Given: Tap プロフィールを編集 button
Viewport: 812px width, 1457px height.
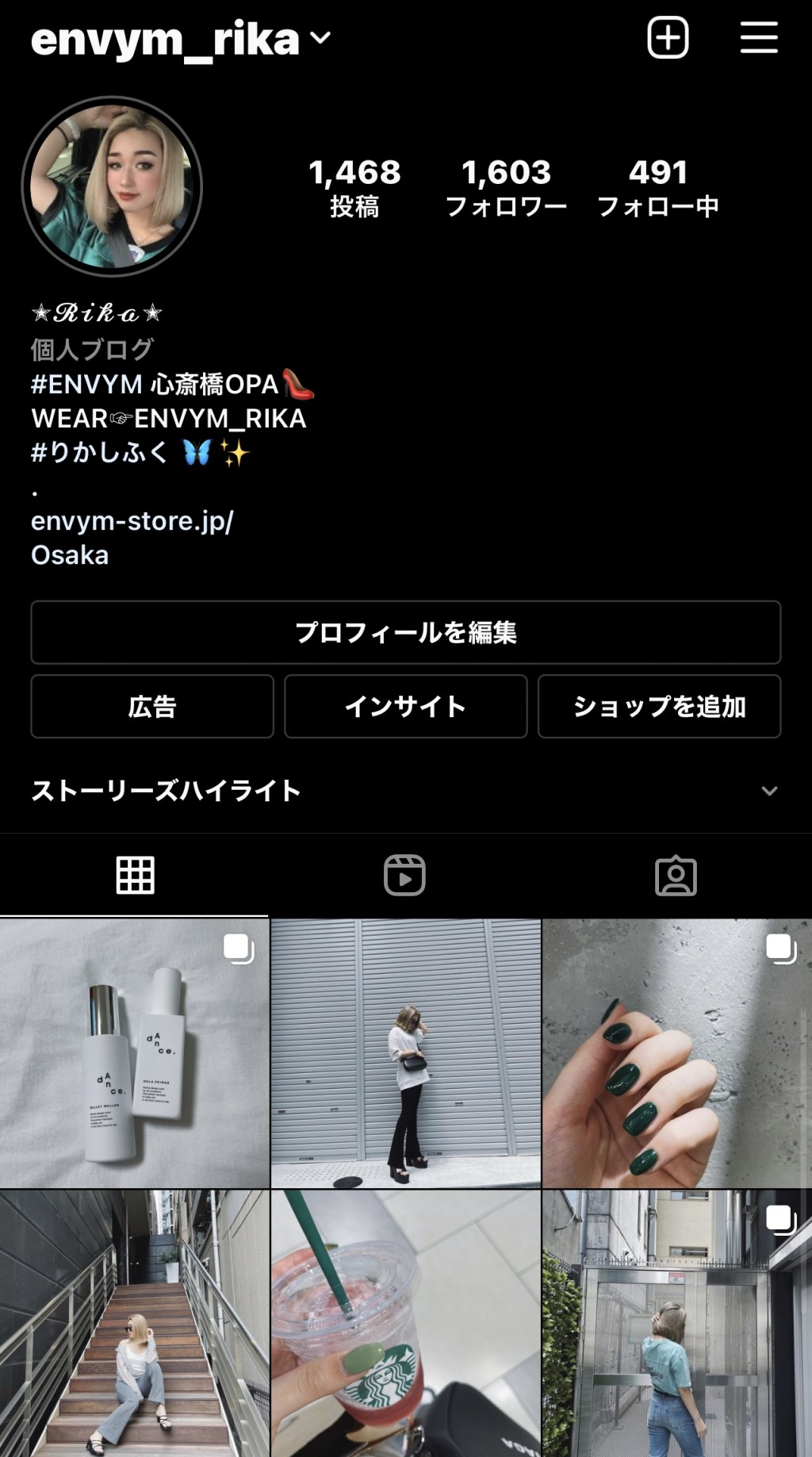Looking at the screenshot, I should coord(406,632).
